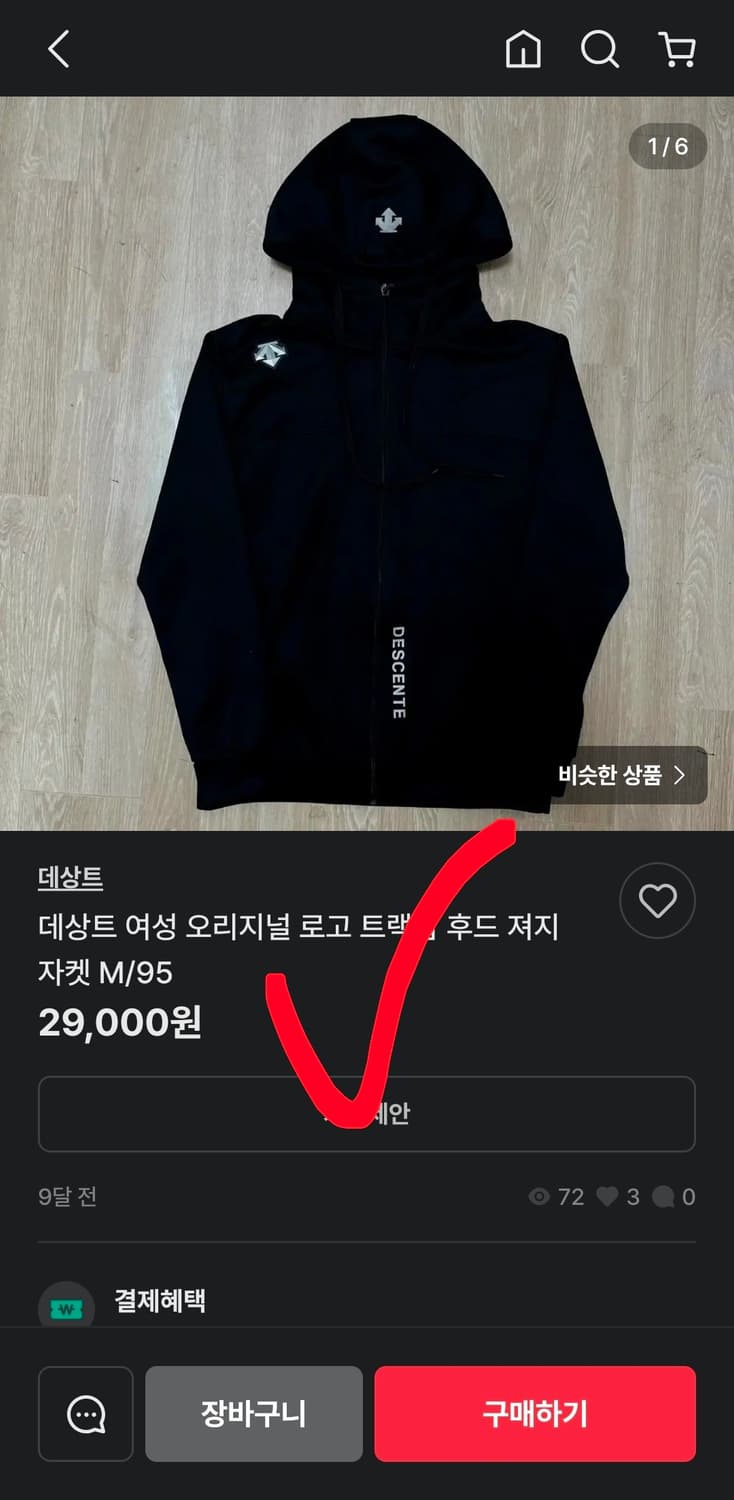The height and width of the screenshot is (1500, 734).
Task: Select the product title text
Action: coord(300,928)
